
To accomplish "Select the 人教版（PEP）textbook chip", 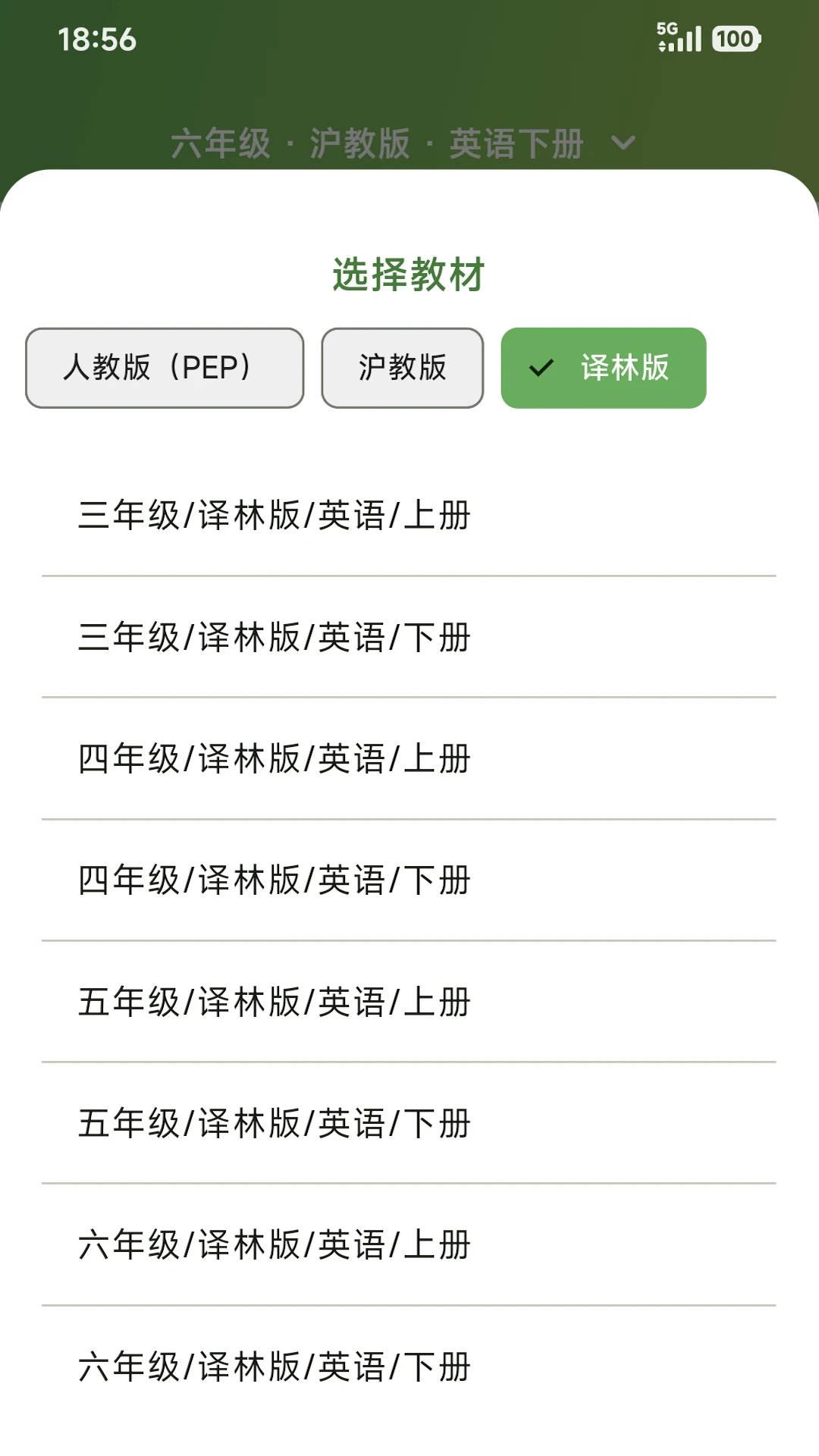I will [x=165, y=368].
